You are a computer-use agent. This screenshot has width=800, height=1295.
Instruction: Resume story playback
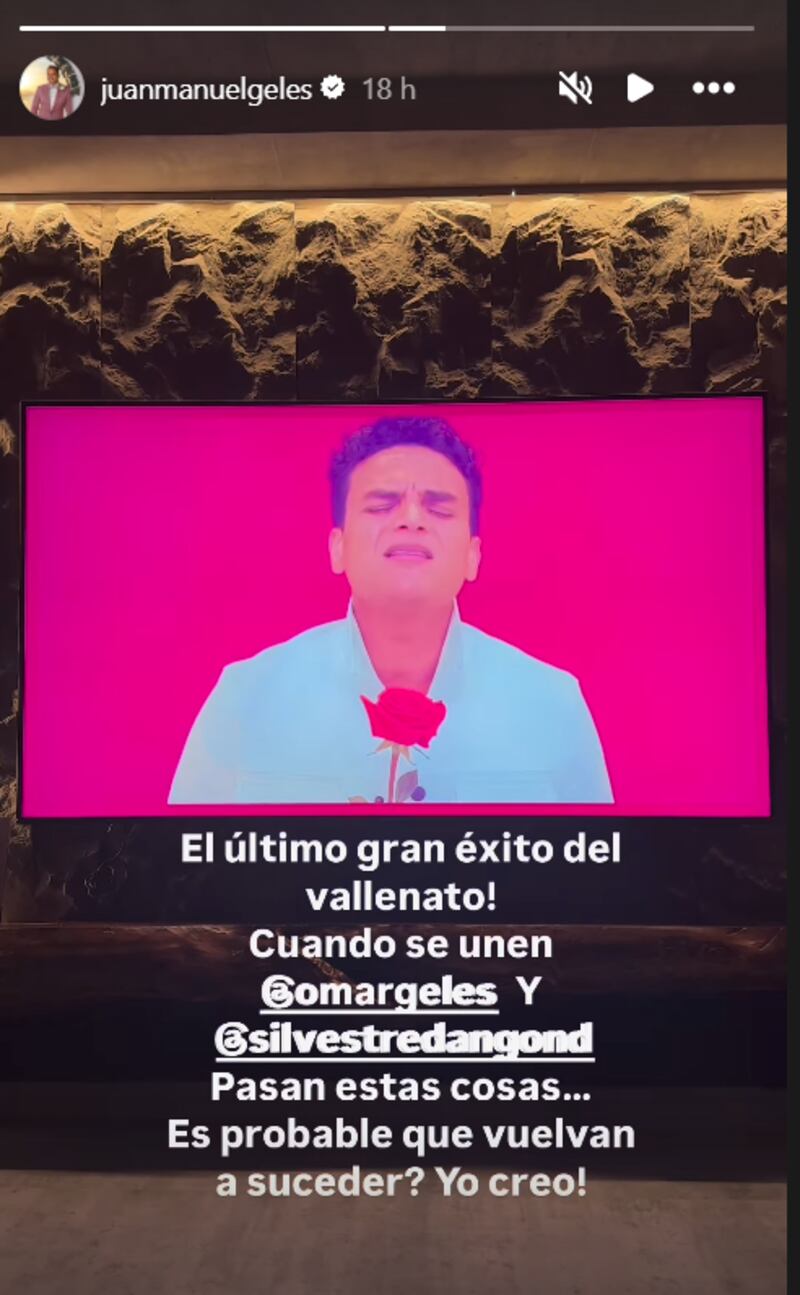639,89
